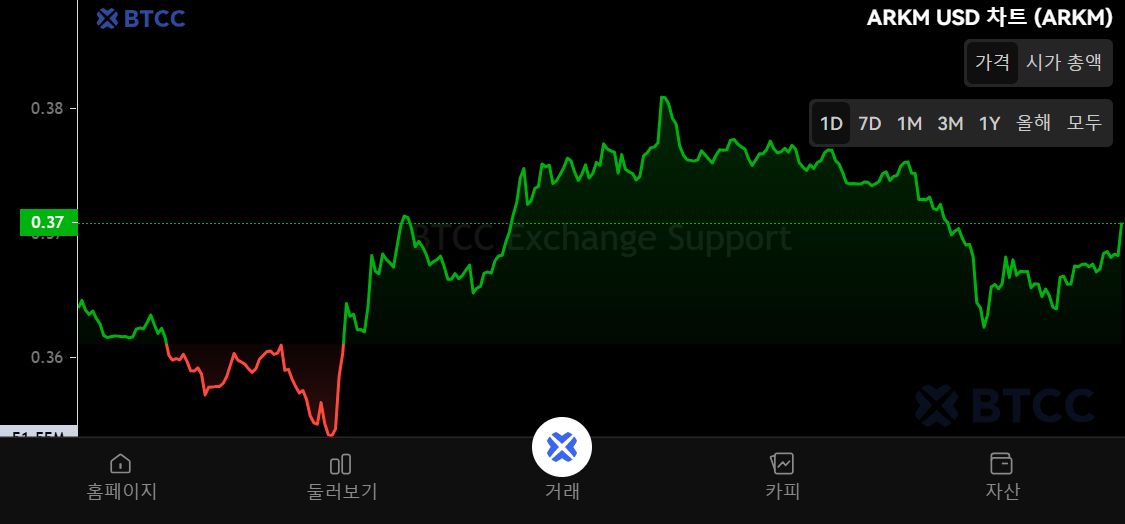Select the 3M time range
Screen dimensions: 1125x524
point(950,124)
